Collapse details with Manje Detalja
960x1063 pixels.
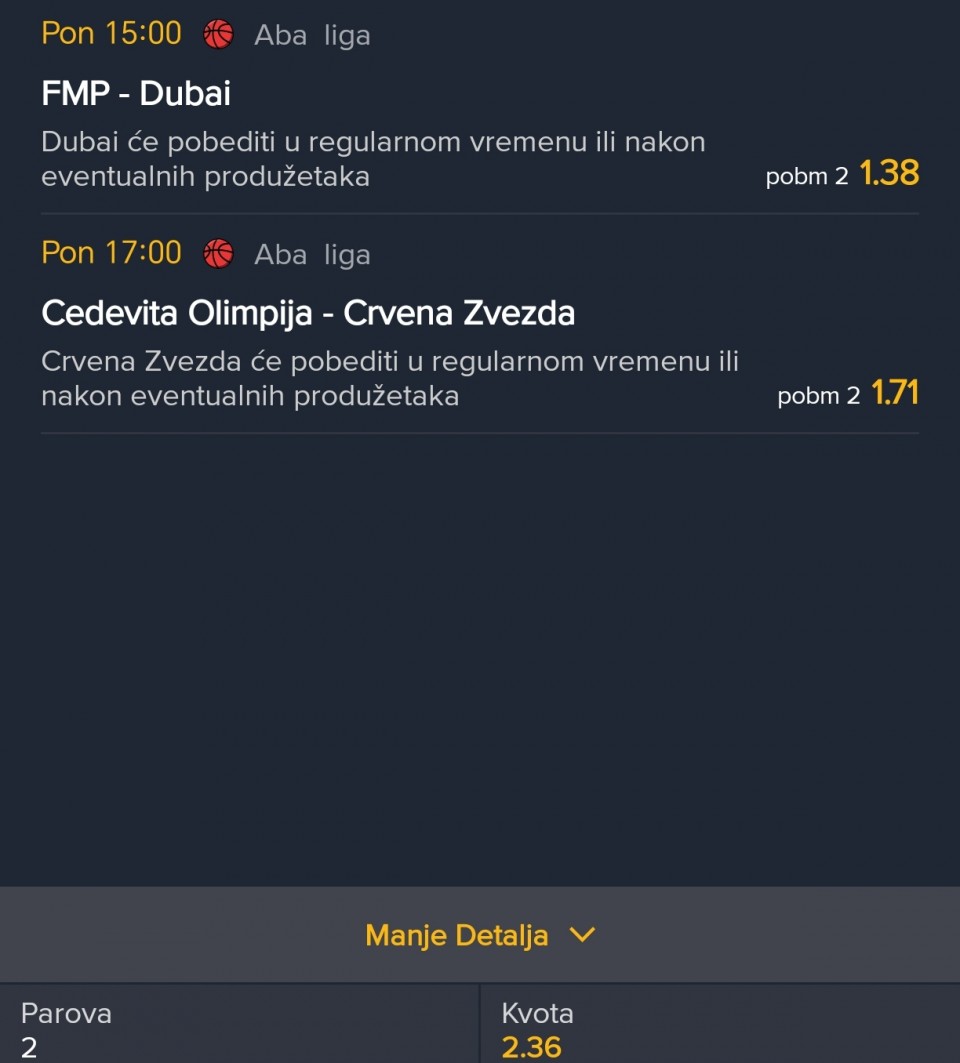pos(479,935)
